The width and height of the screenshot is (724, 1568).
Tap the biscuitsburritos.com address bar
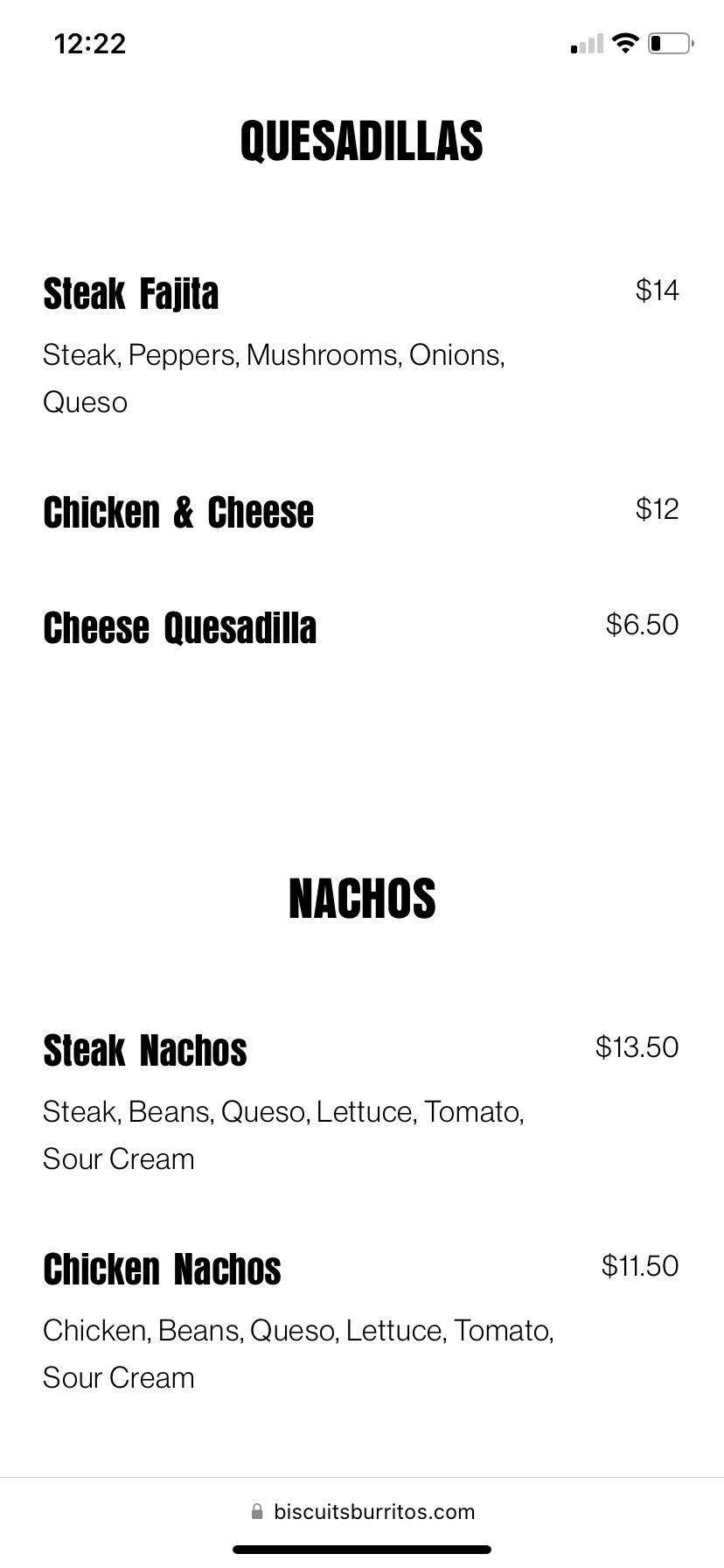pyautogui.click(x=362, y=1511)
